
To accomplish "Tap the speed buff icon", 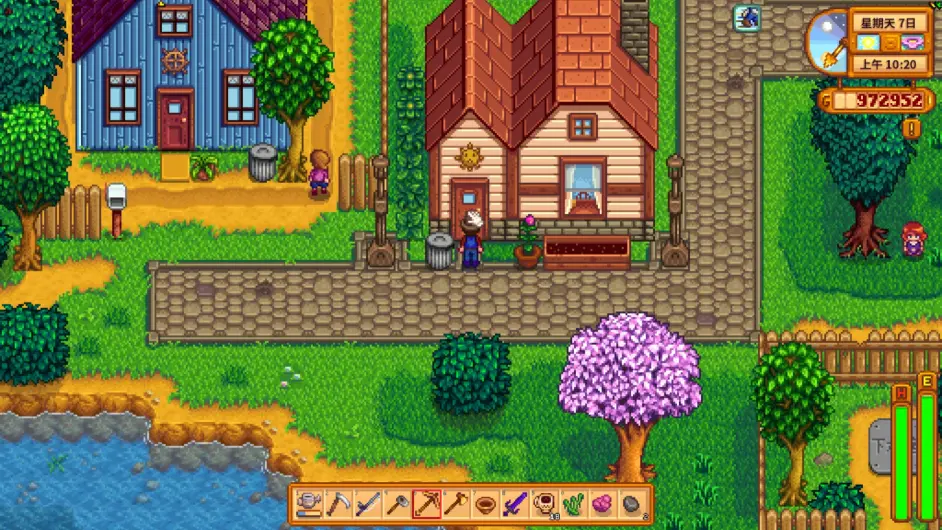I will tap(747, 17).
